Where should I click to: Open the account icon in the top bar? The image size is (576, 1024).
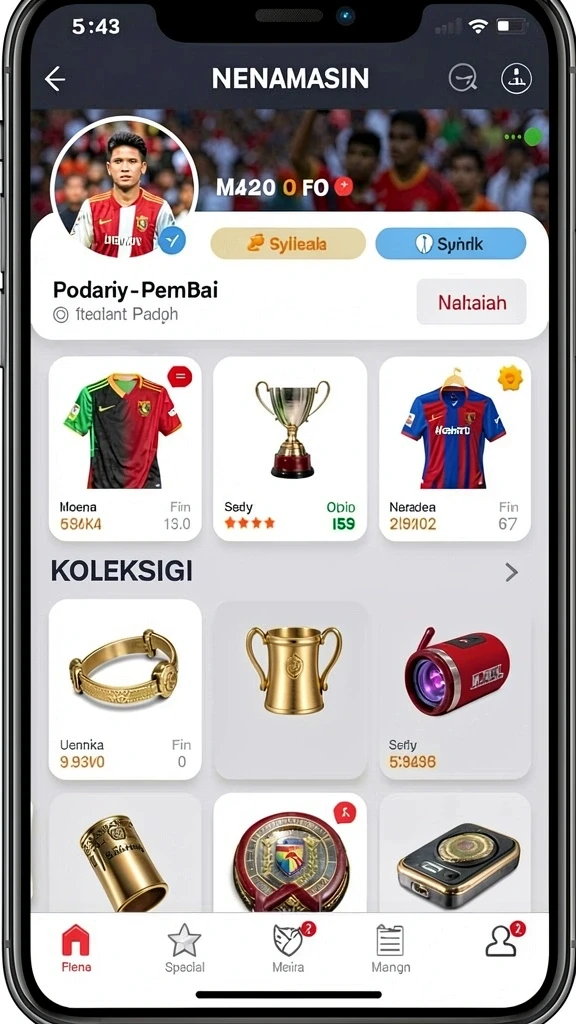(516, 78)
